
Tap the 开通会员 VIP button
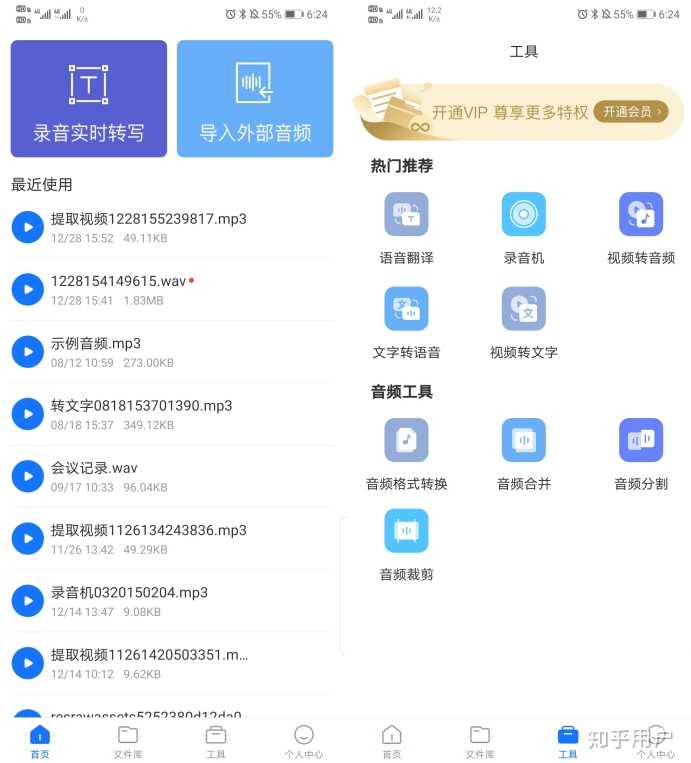(x=630, y=112)
